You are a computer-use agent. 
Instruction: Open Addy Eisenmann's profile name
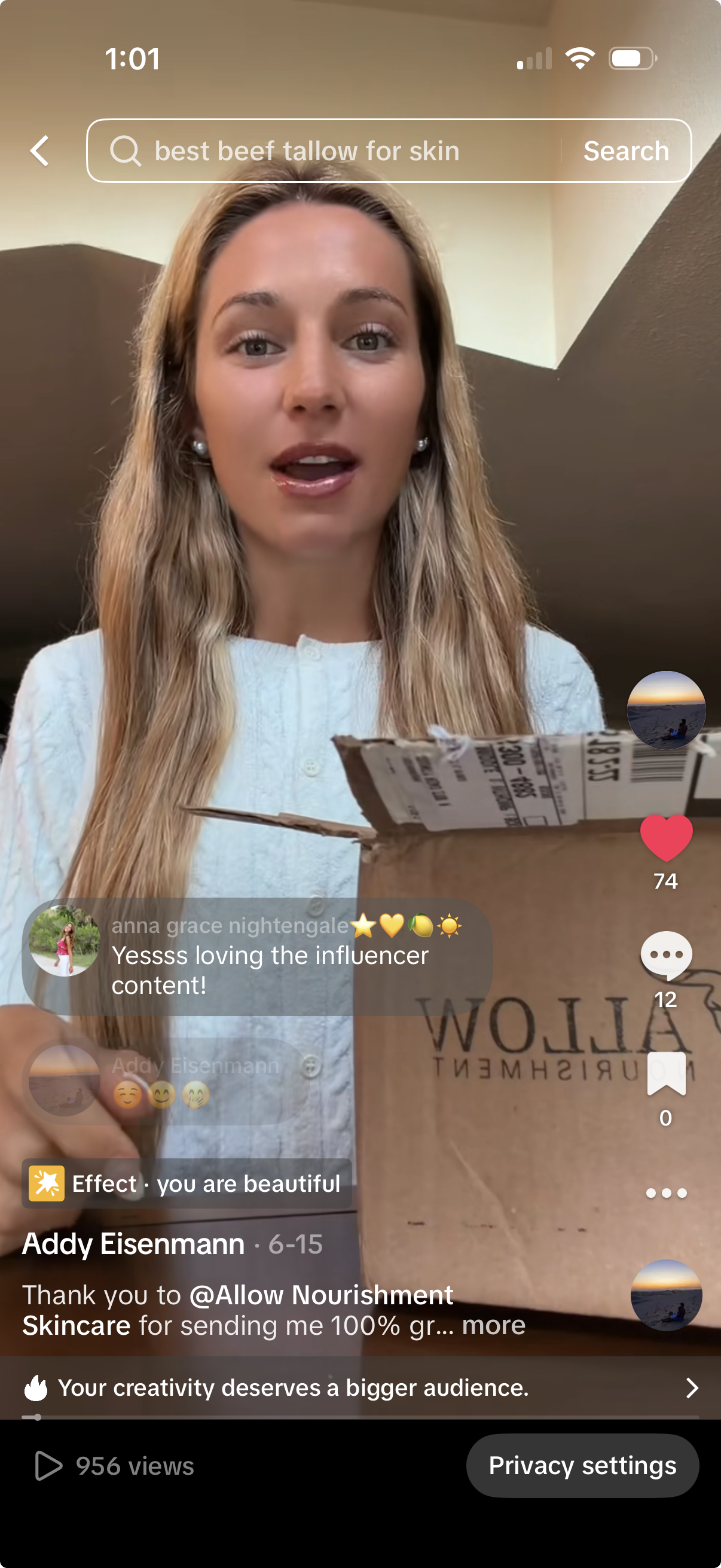click(133, 1243)
